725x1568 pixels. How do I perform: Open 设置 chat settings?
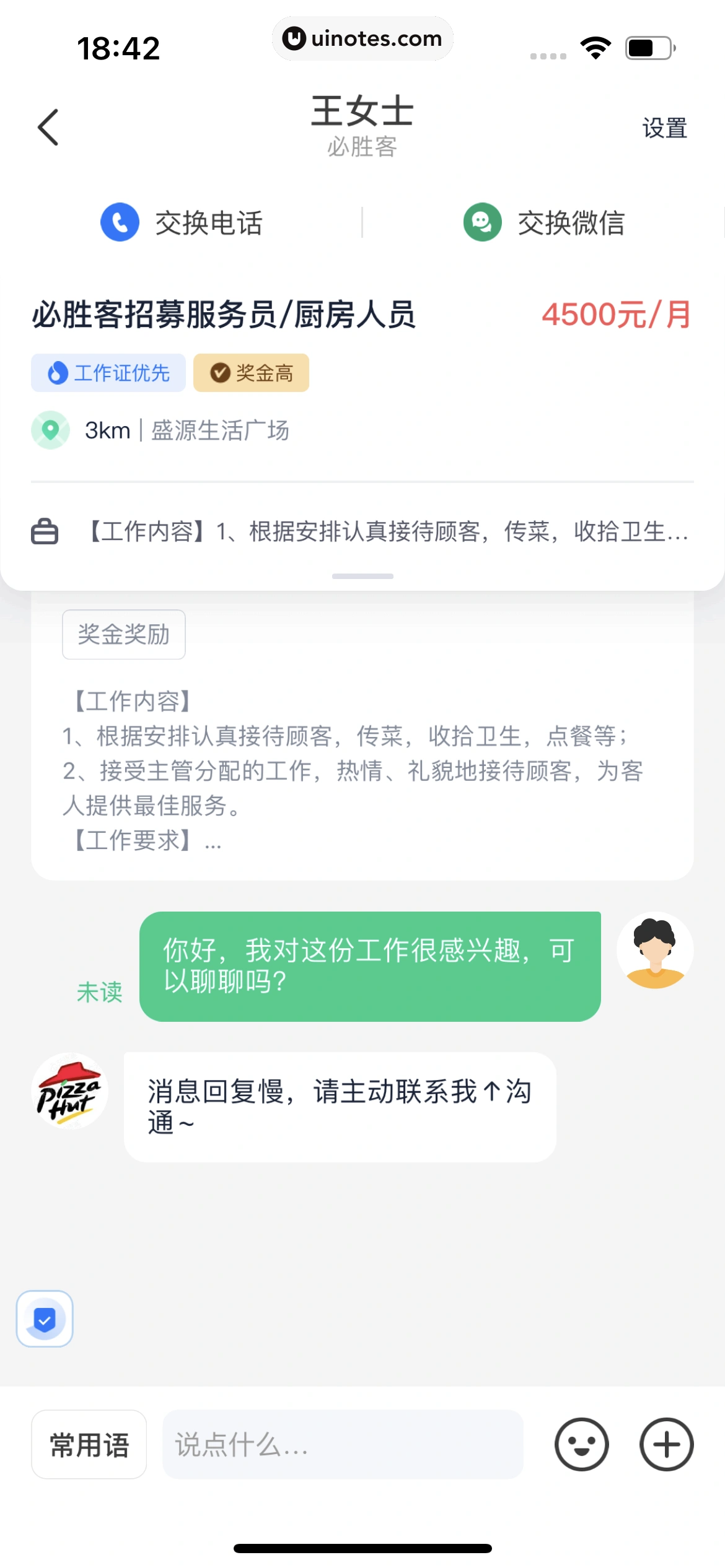pyautogui.click(x=664, y=129)
